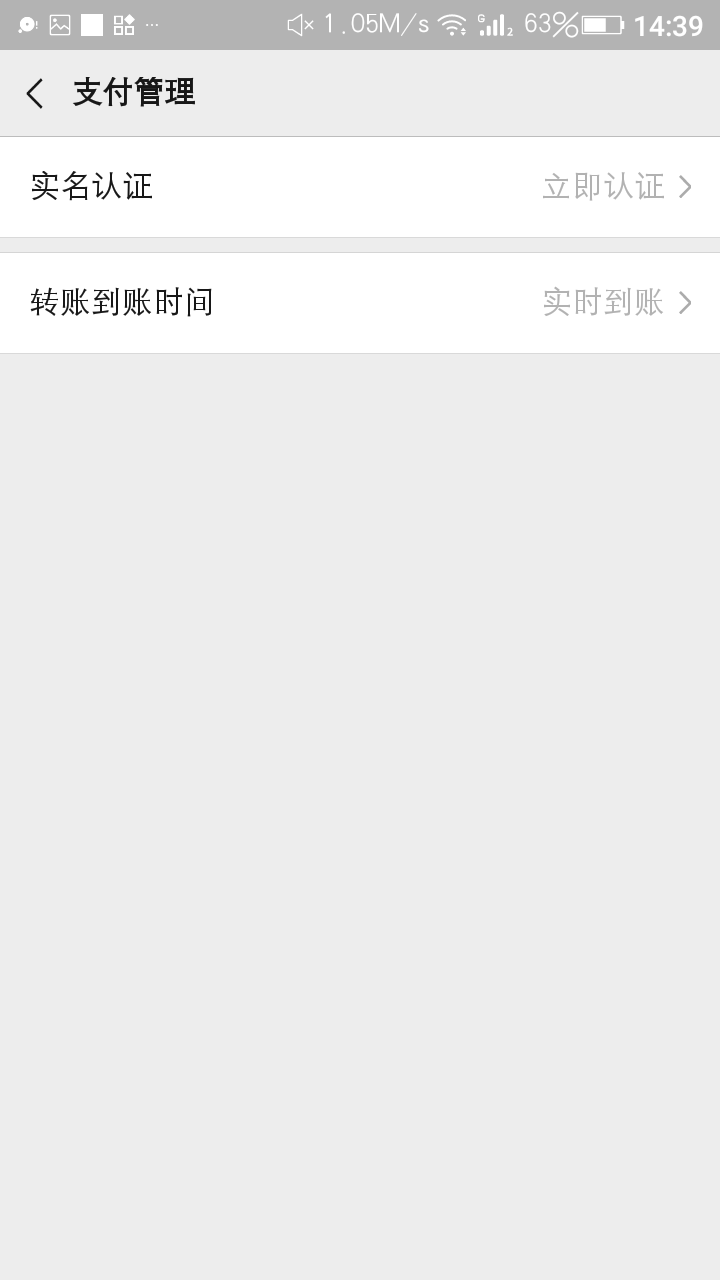
Task: Open 实名认证 to verify identity
Action: coord(360,187)
